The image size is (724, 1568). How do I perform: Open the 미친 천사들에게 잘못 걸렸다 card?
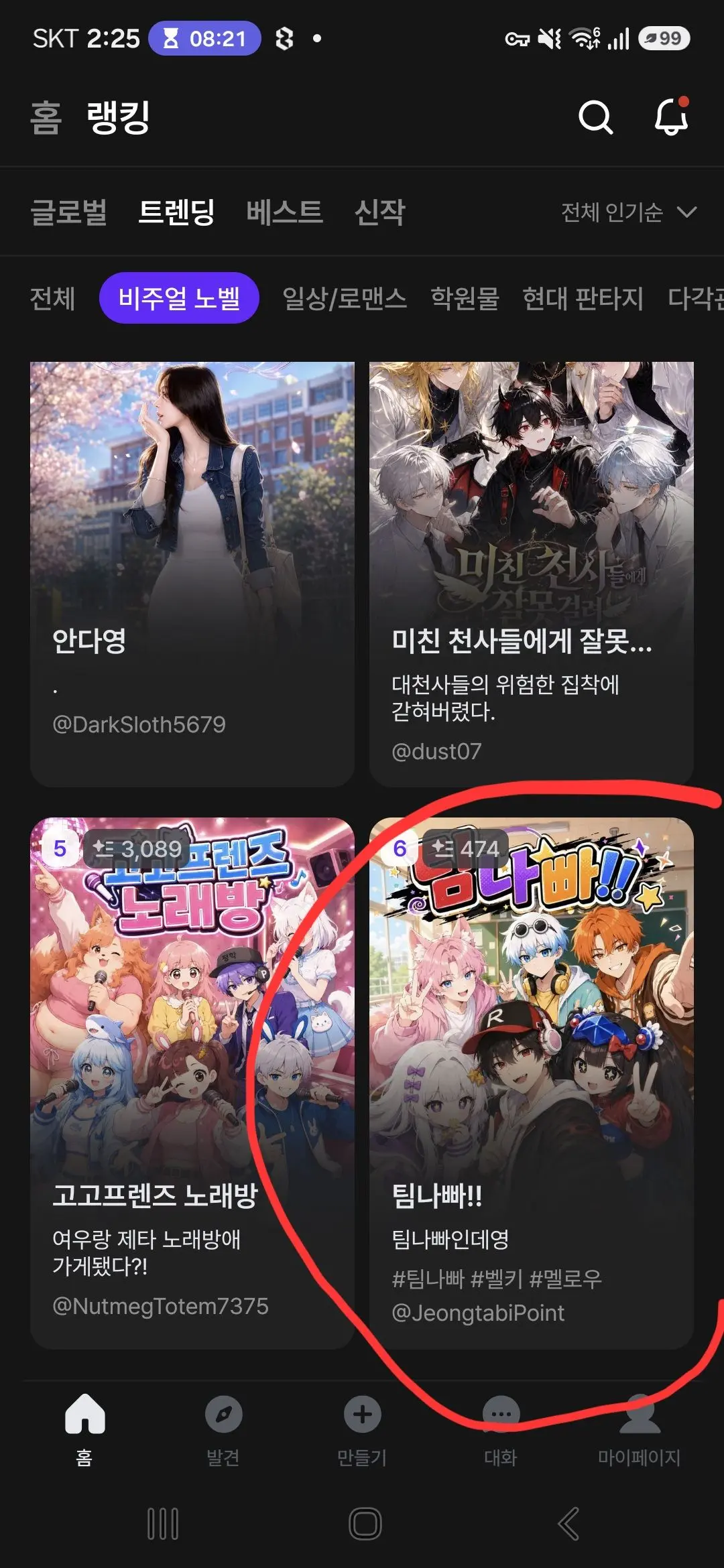(532, 574)
